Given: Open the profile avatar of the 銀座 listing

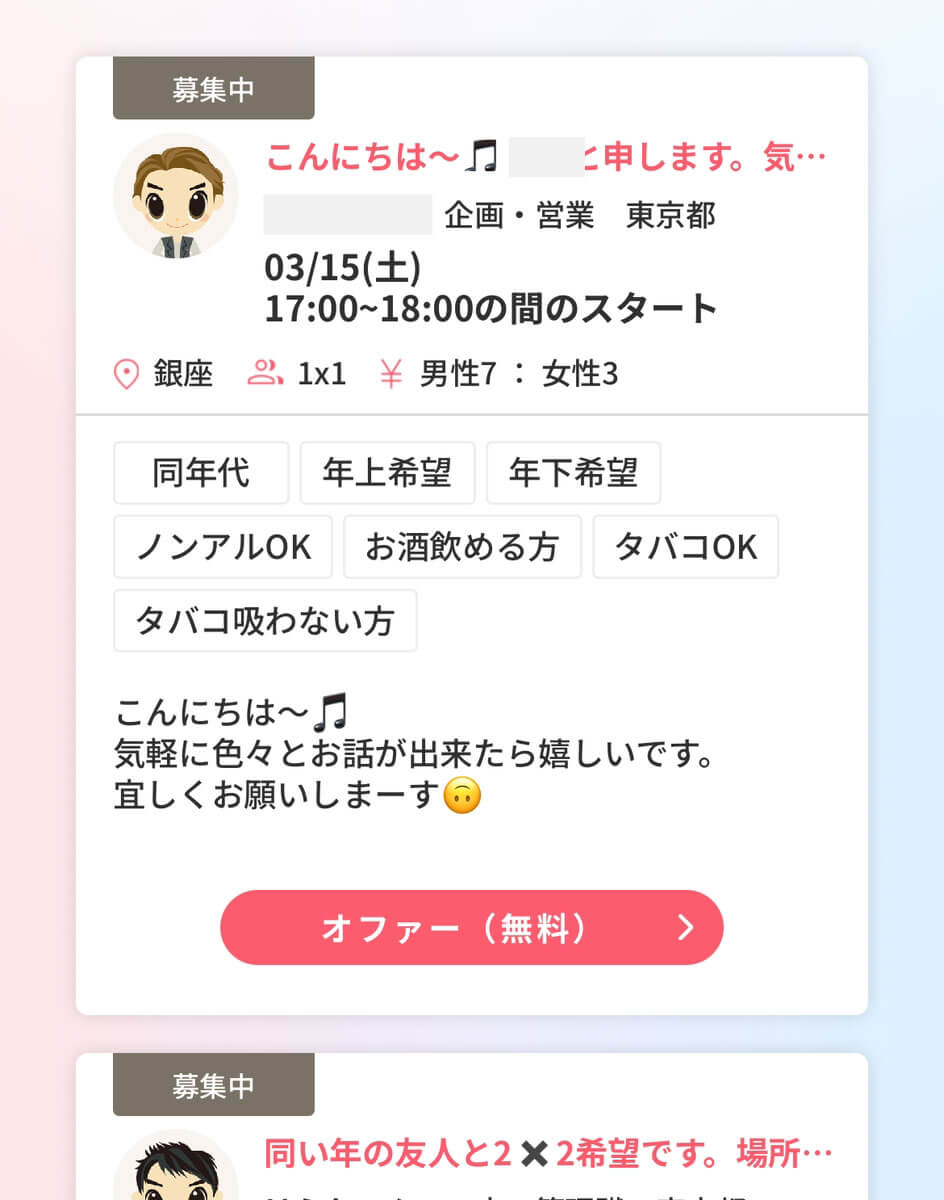Looking at the screenshot, I should (x=175, y=196).
